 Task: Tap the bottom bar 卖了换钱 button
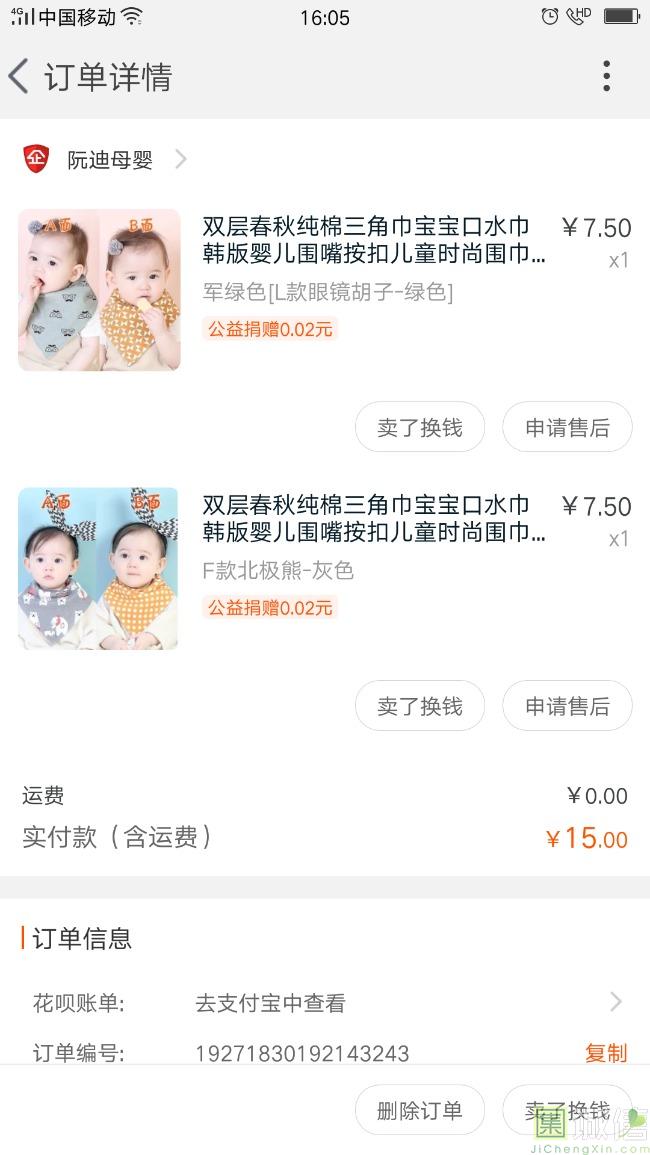pos(567,1110)
